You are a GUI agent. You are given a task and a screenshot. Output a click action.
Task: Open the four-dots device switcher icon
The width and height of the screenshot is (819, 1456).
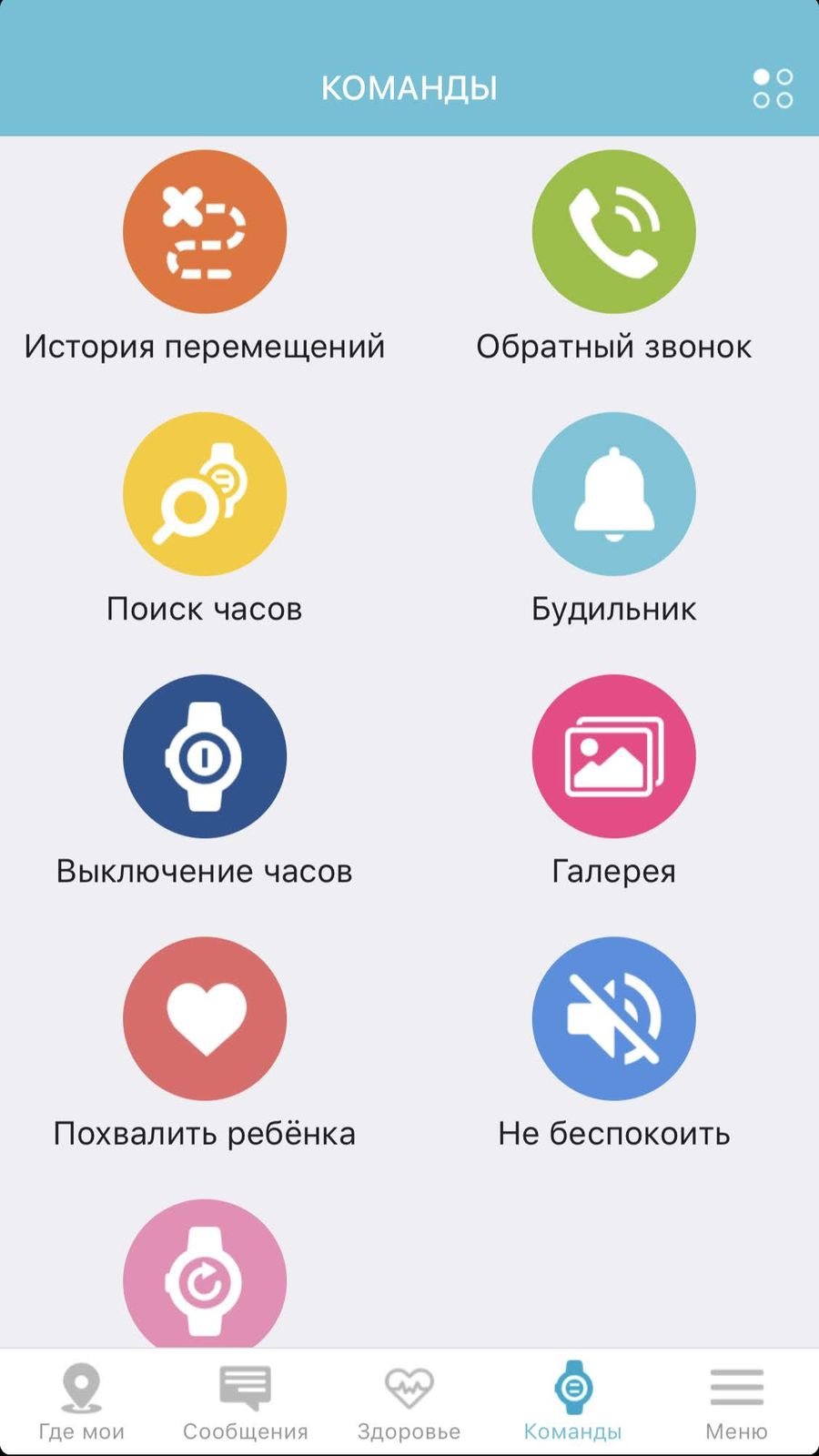coord(773,88)
